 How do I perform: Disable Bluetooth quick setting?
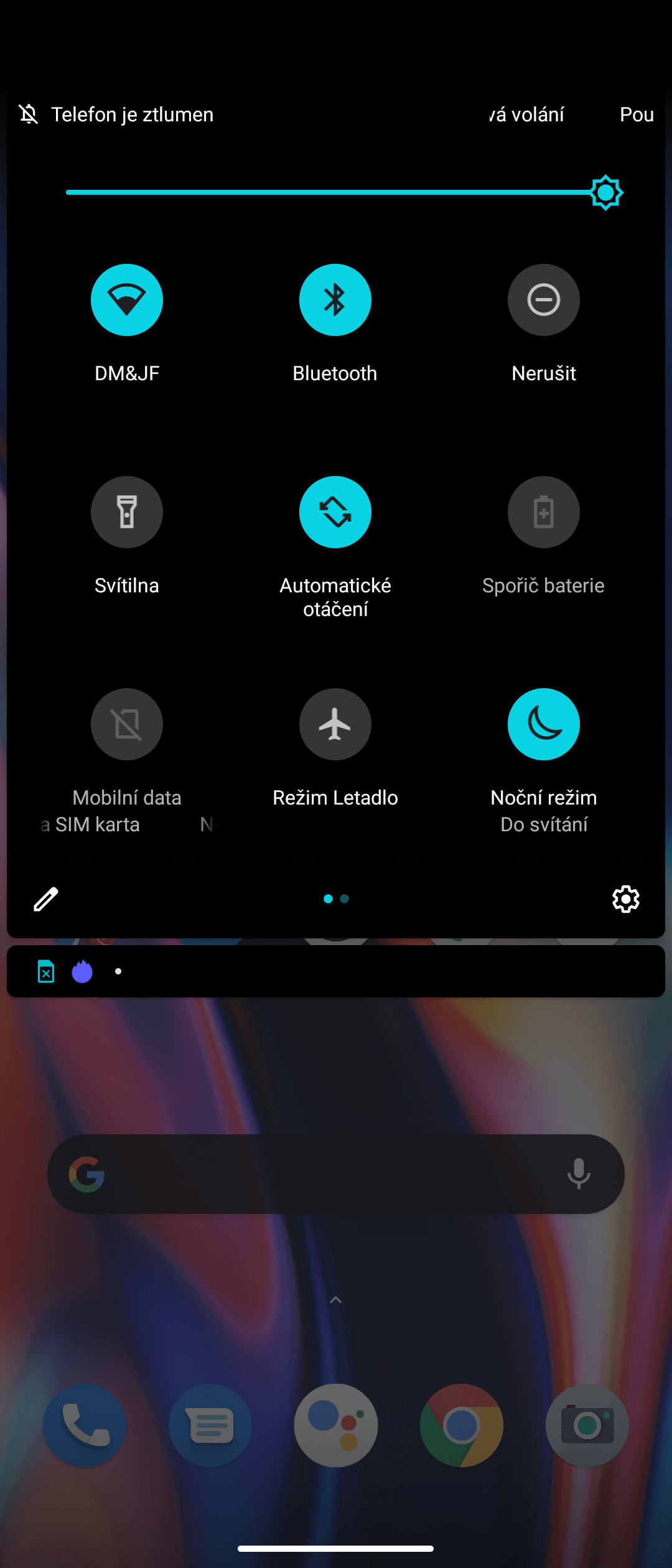tap(335, 300)
